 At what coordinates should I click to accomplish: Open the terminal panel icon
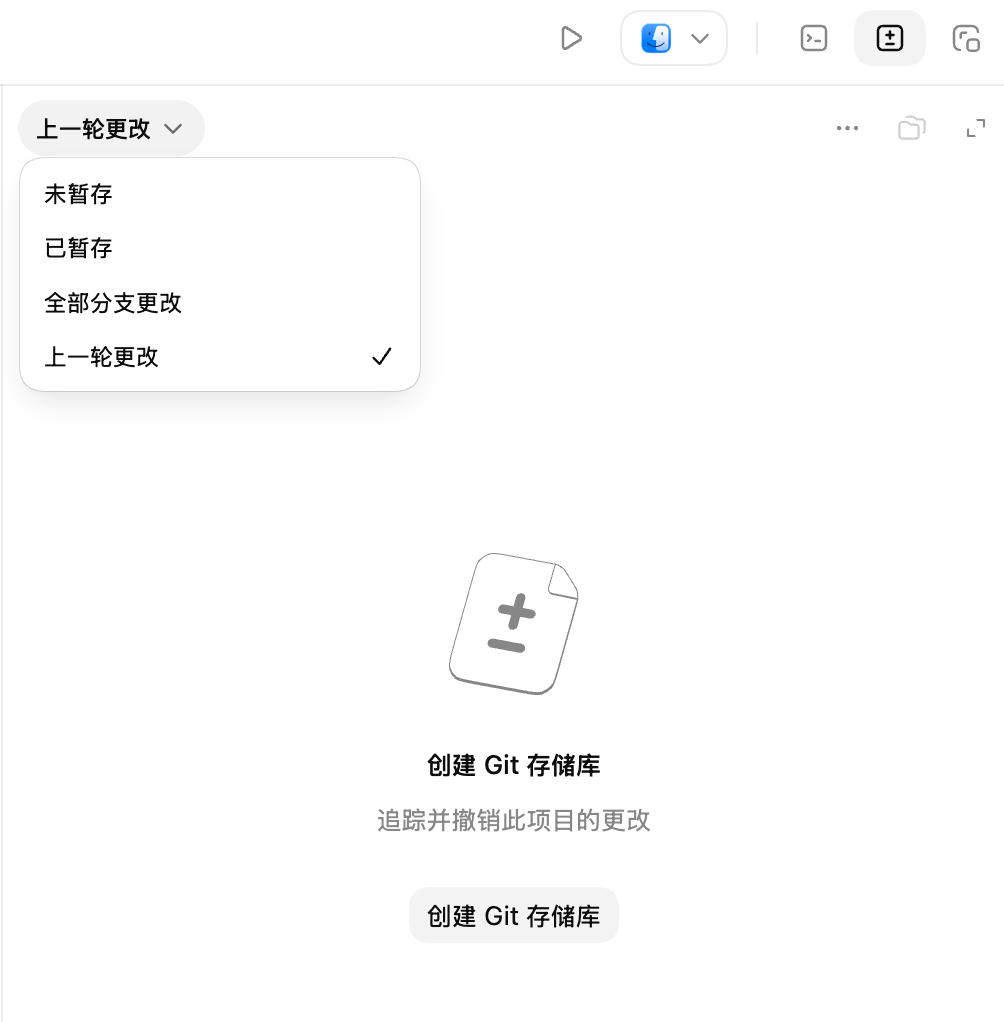[814, 39]
